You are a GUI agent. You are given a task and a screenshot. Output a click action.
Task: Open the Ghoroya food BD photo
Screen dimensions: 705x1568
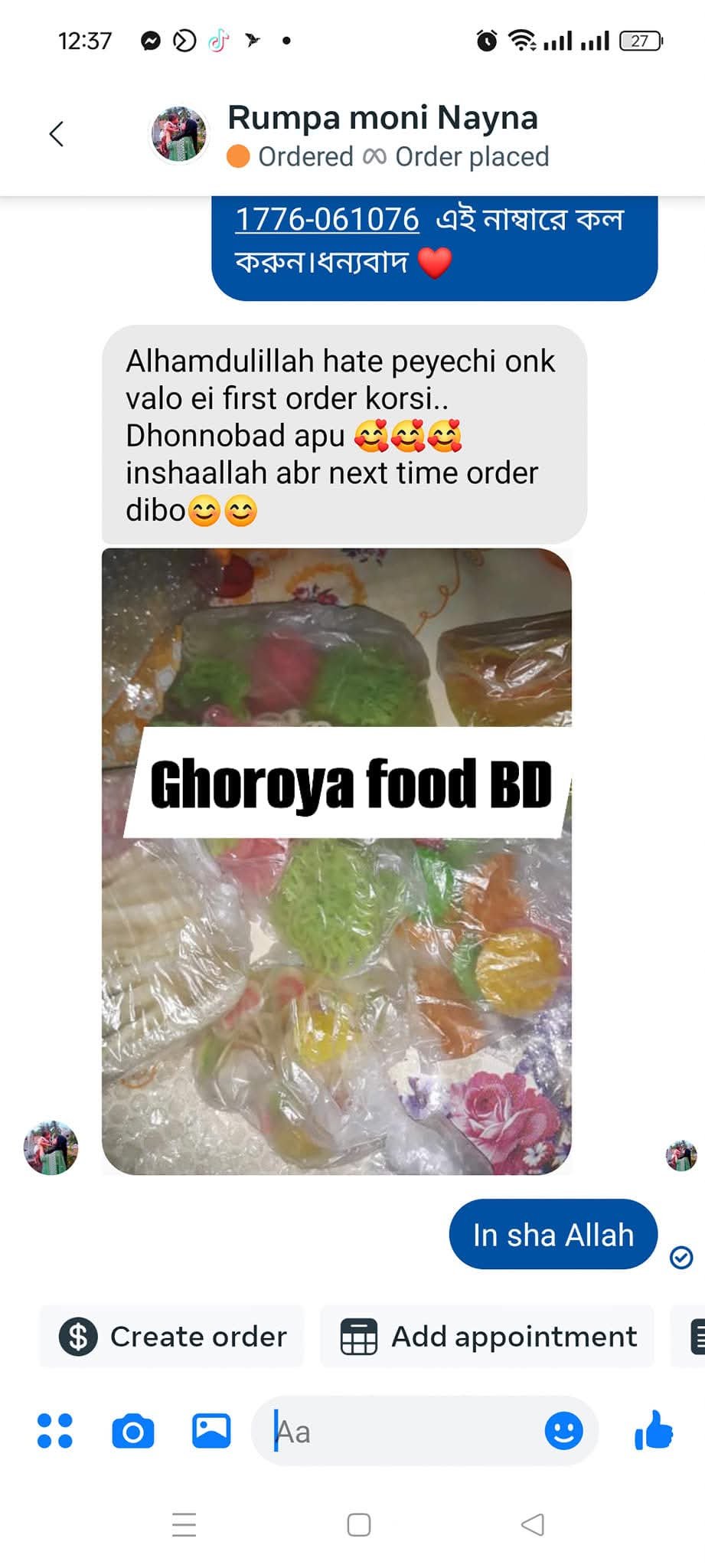pos(337,861)
